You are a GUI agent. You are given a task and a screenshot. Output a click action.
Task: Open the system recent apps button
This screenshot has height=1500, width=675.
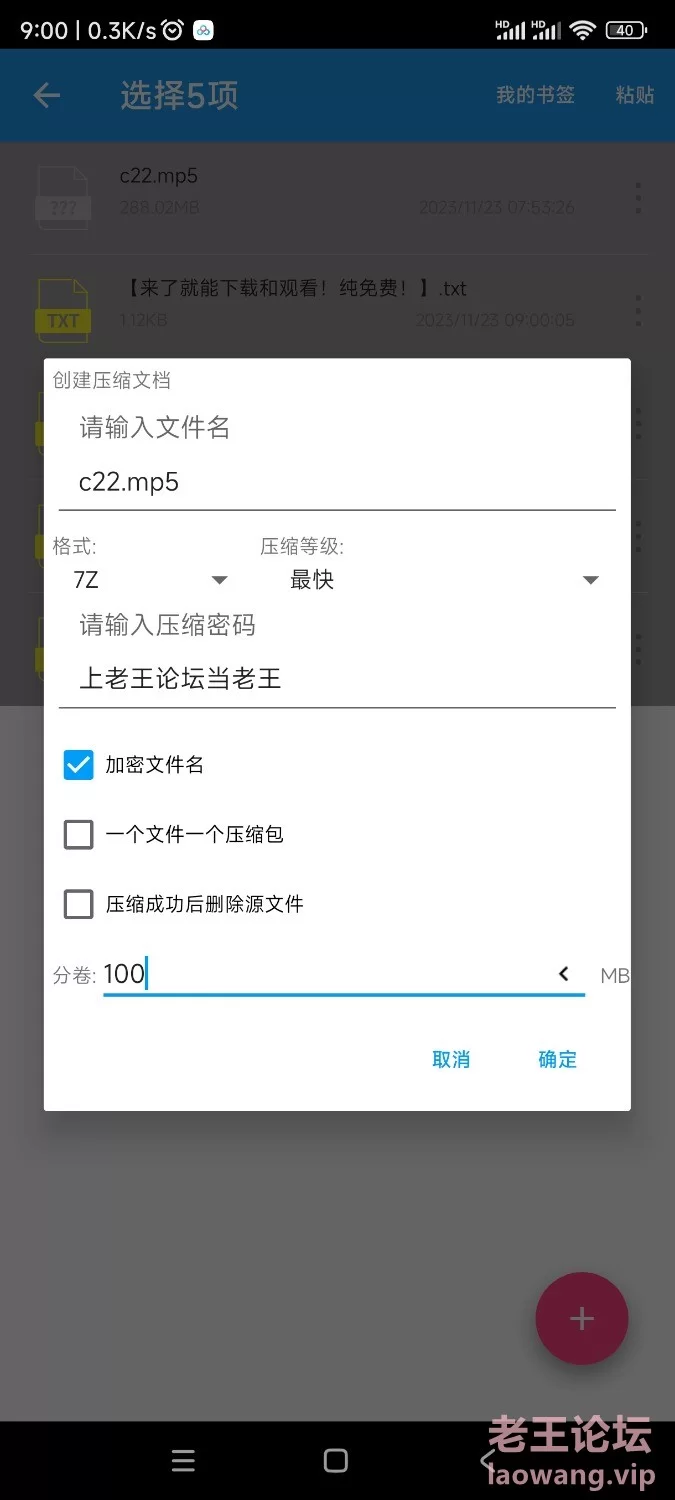[x=183, y=1461]
